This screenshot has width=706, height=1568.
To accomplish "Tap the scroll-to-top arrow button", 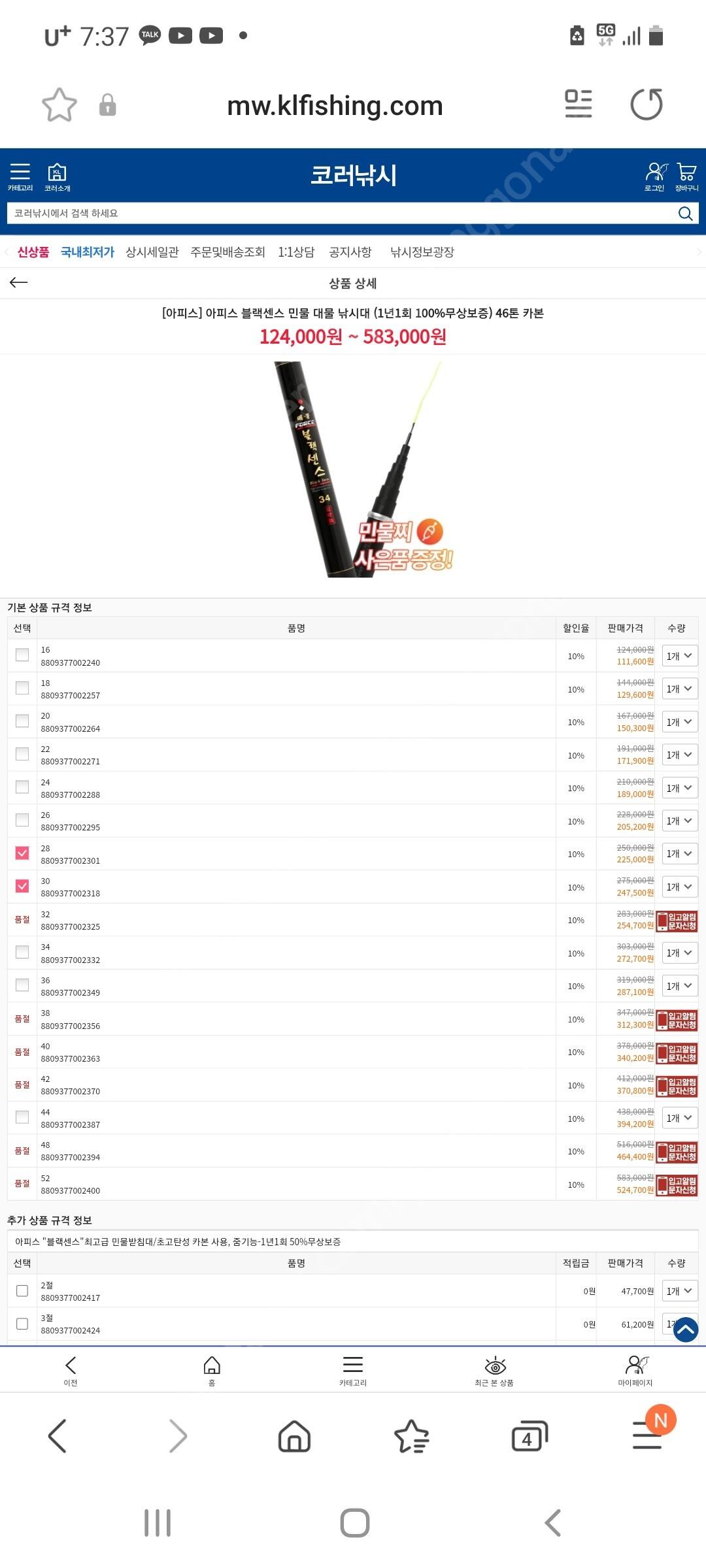I will click(x=686, y=1330).
